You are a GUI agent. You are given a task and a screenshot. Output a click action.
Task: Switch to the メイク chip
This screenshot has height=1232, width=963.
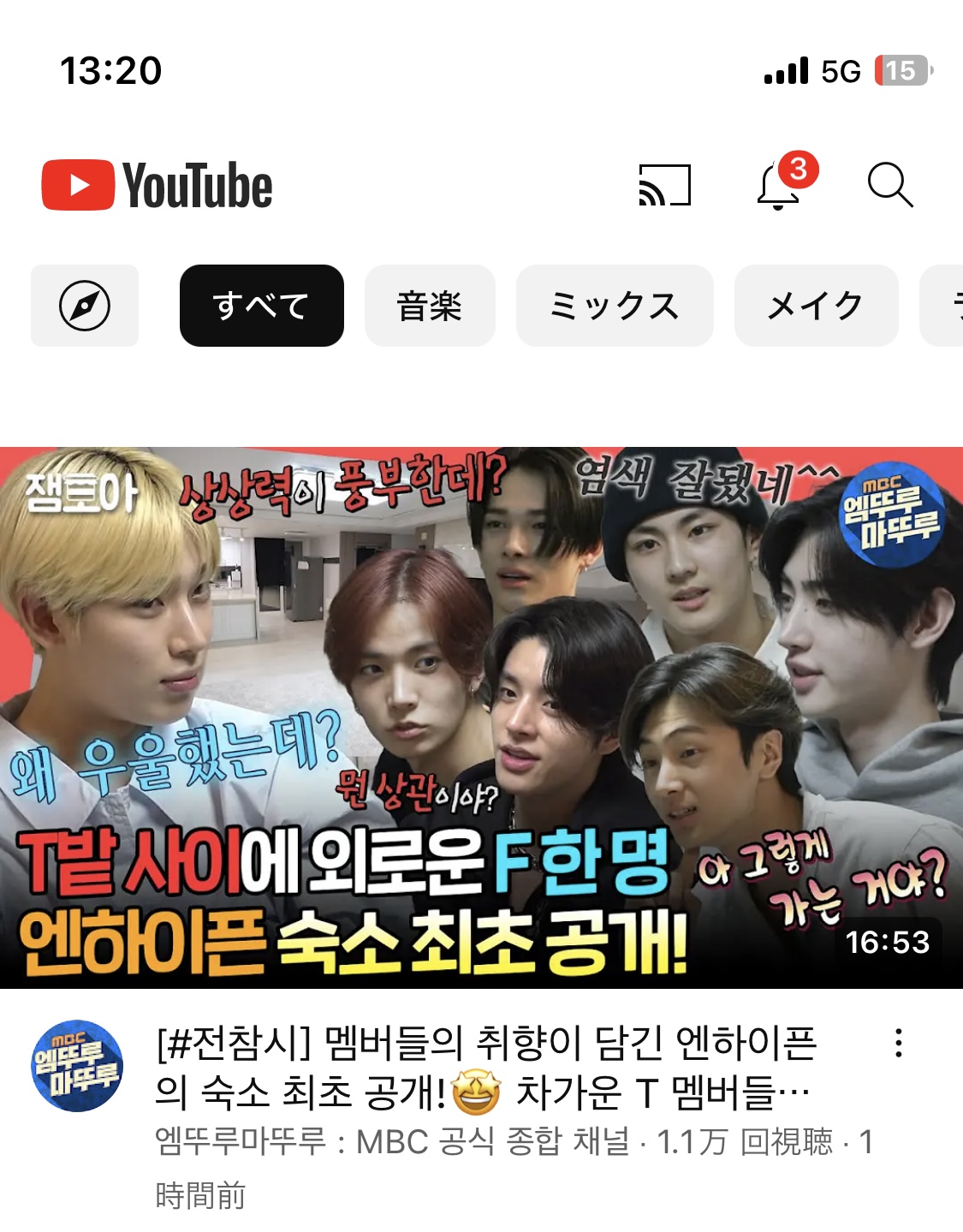[816, 306]
